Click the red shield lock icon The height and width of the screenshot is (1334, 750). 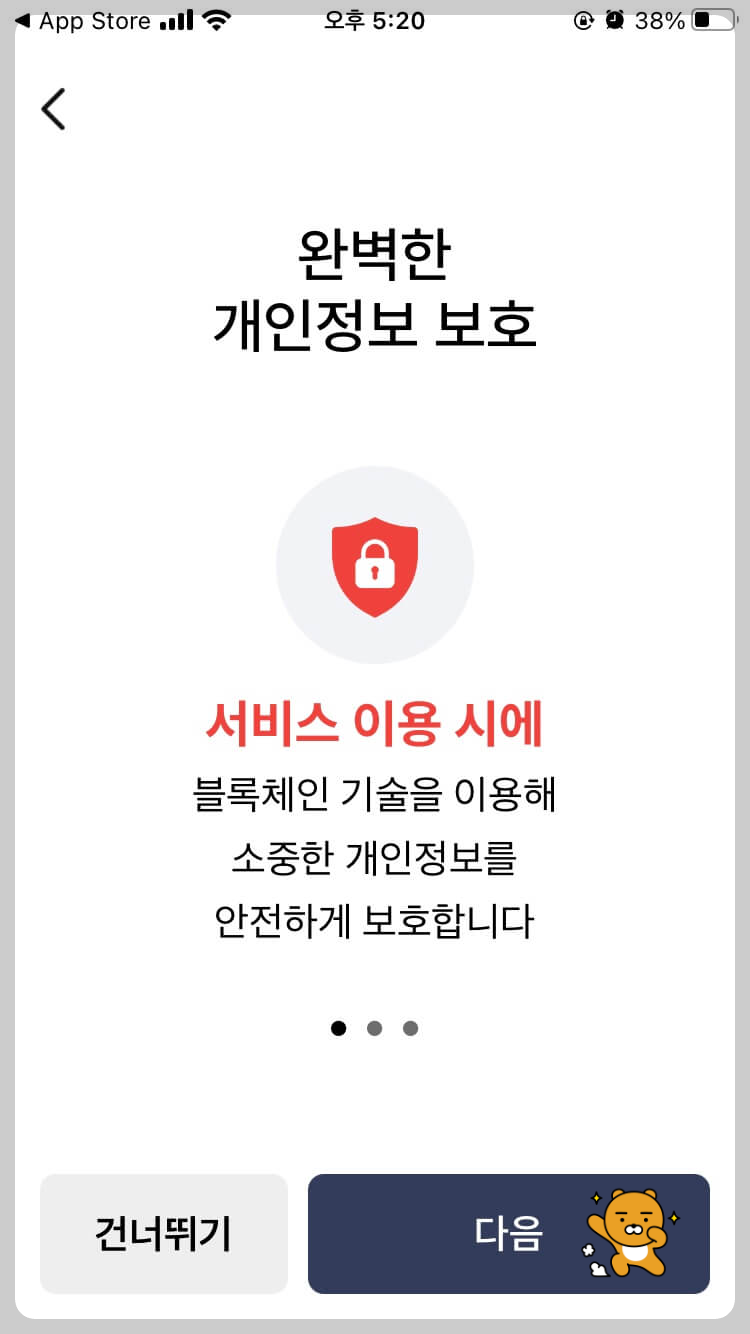374,565
